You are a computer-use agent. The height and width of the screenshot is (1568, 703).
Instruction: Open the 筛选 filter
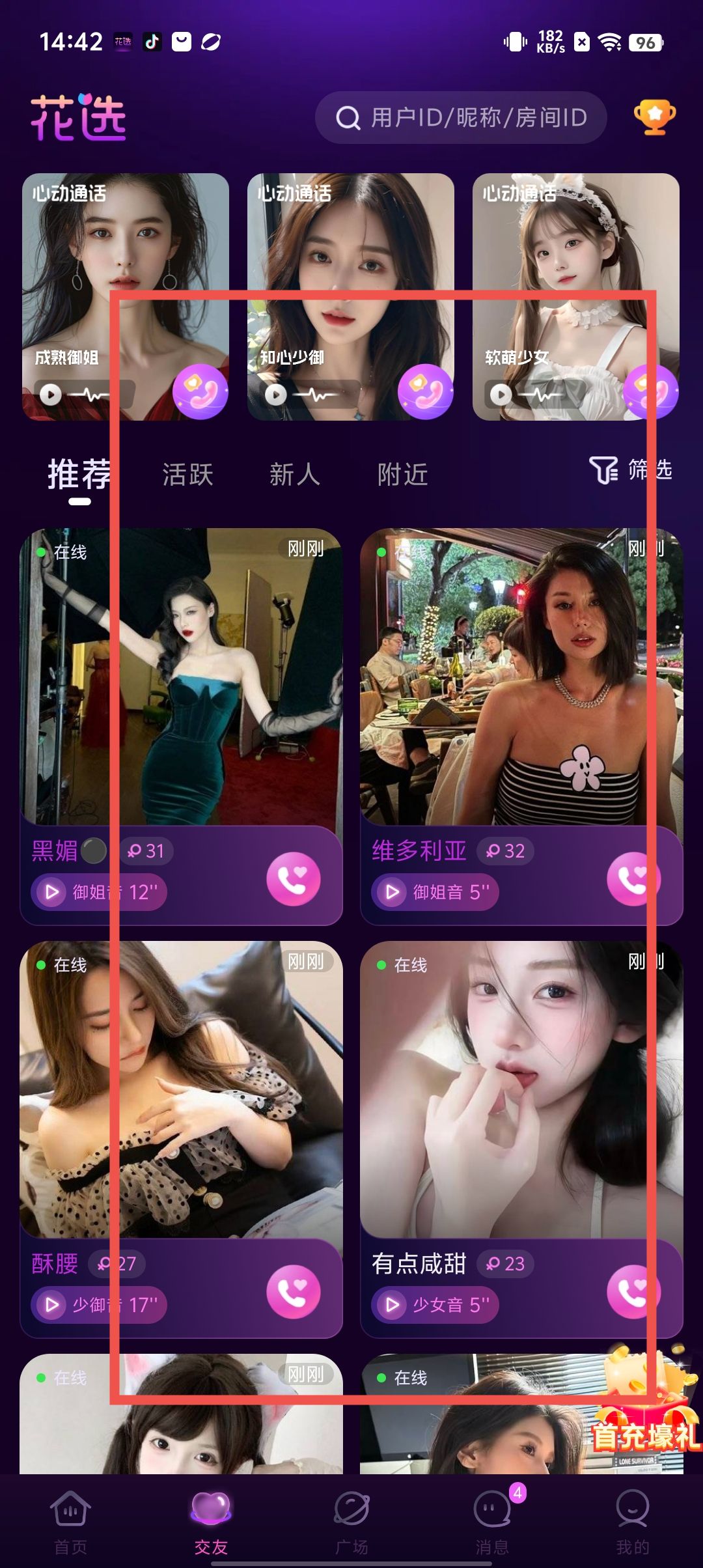click(x=631, y=470)
